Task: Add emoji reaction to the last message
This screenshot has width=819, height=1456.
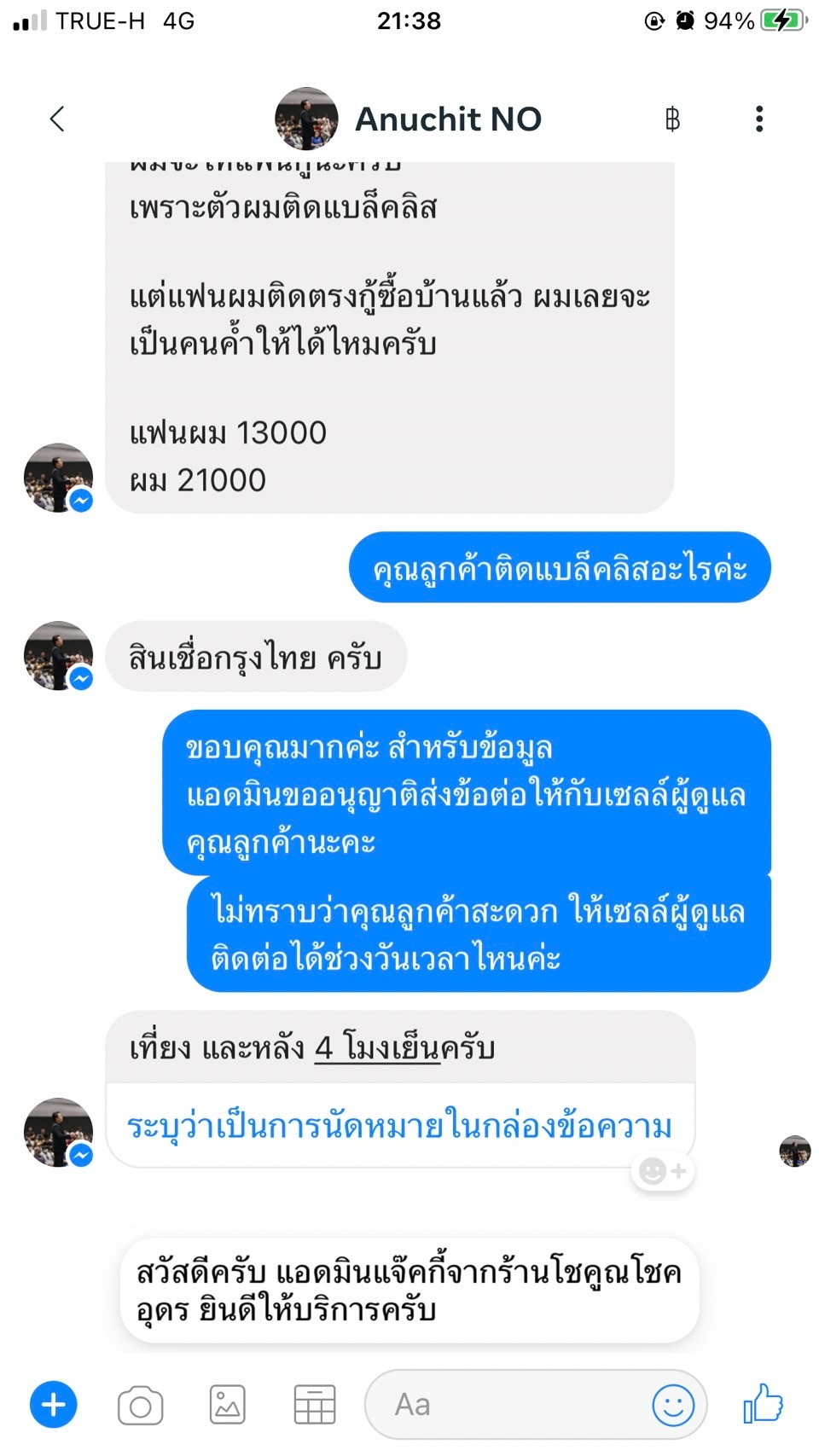Action: pyautogui.click(x=662, y=1171)
